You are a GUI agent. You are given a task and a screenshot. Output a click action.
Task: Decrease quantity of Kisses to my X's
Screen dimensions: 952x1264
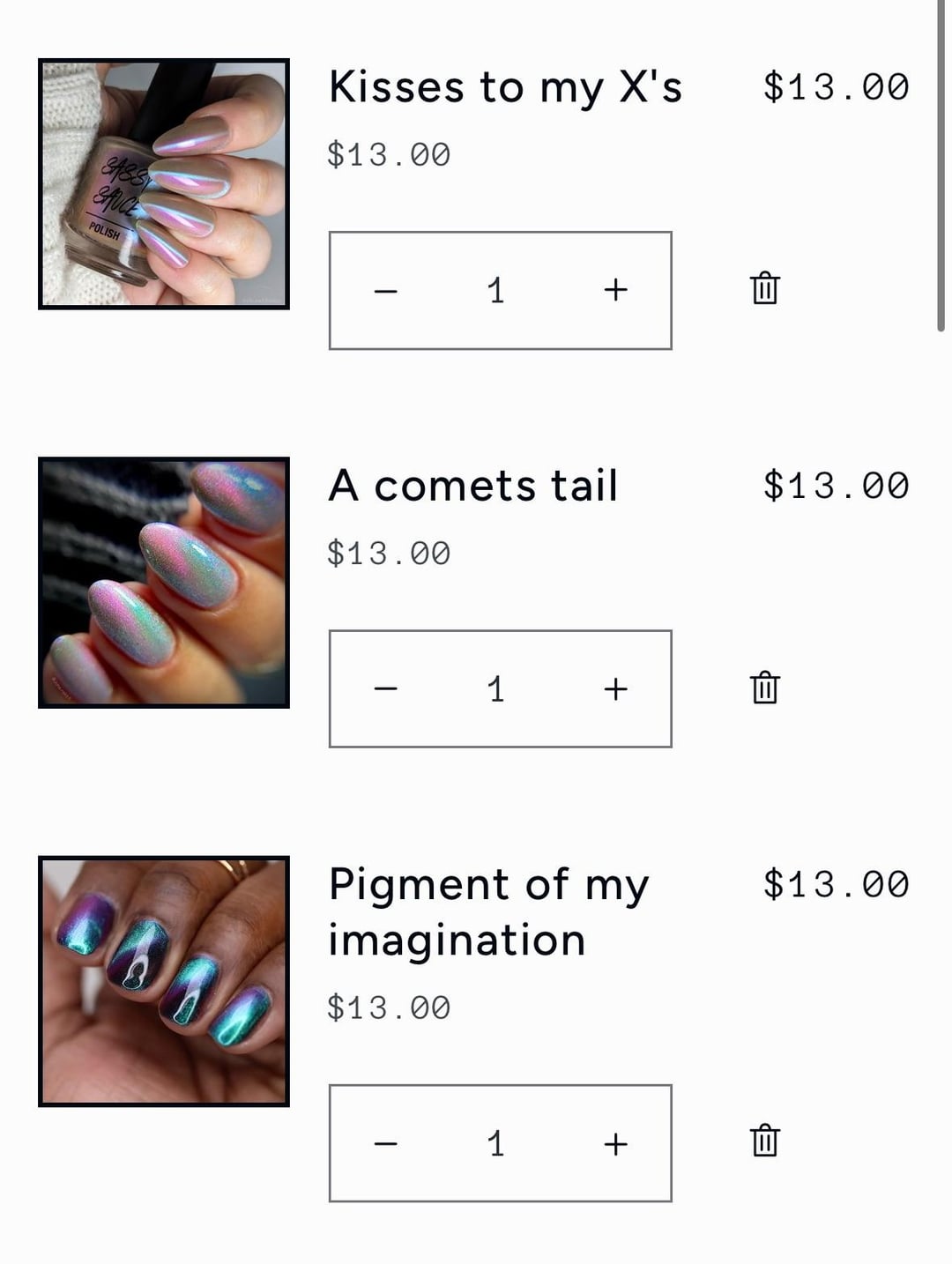click(x=385, y=291)
